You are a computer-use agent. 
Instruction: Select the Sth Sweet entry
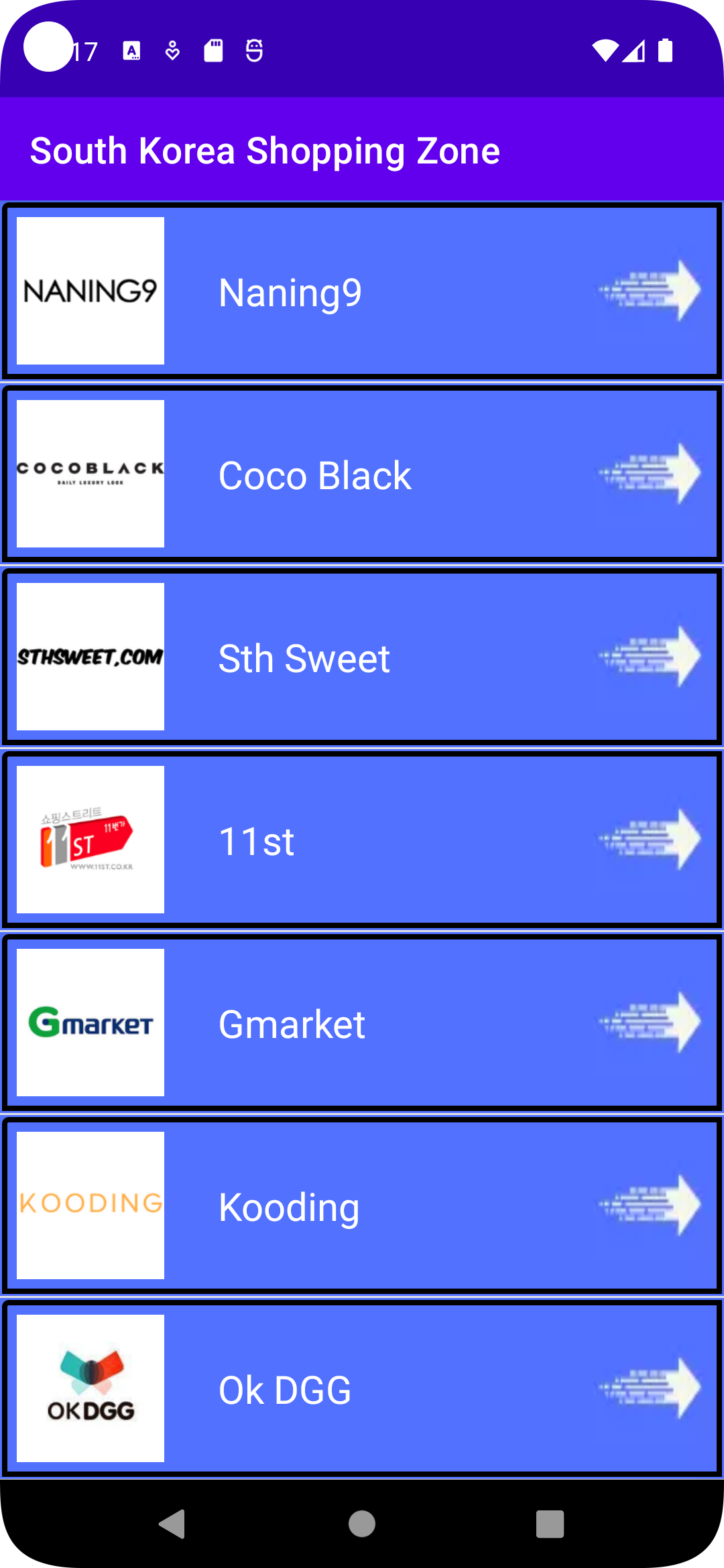point(362,657)
